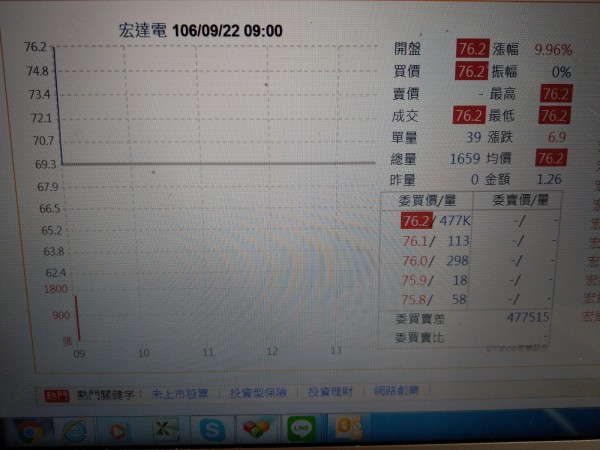Open the 未上市股票 keyword link
This screenshot has height=450, width=600.
tap(180, 393)
